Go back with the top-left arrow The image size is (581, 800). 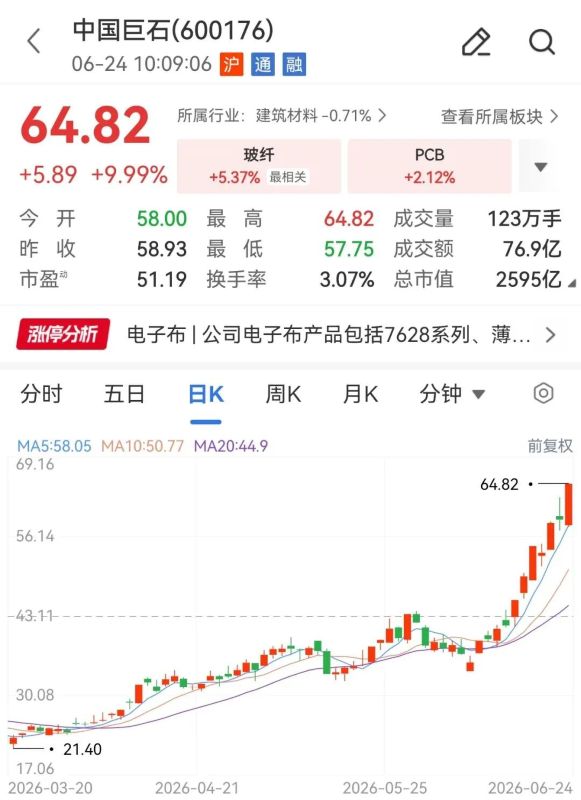point(34,41)
